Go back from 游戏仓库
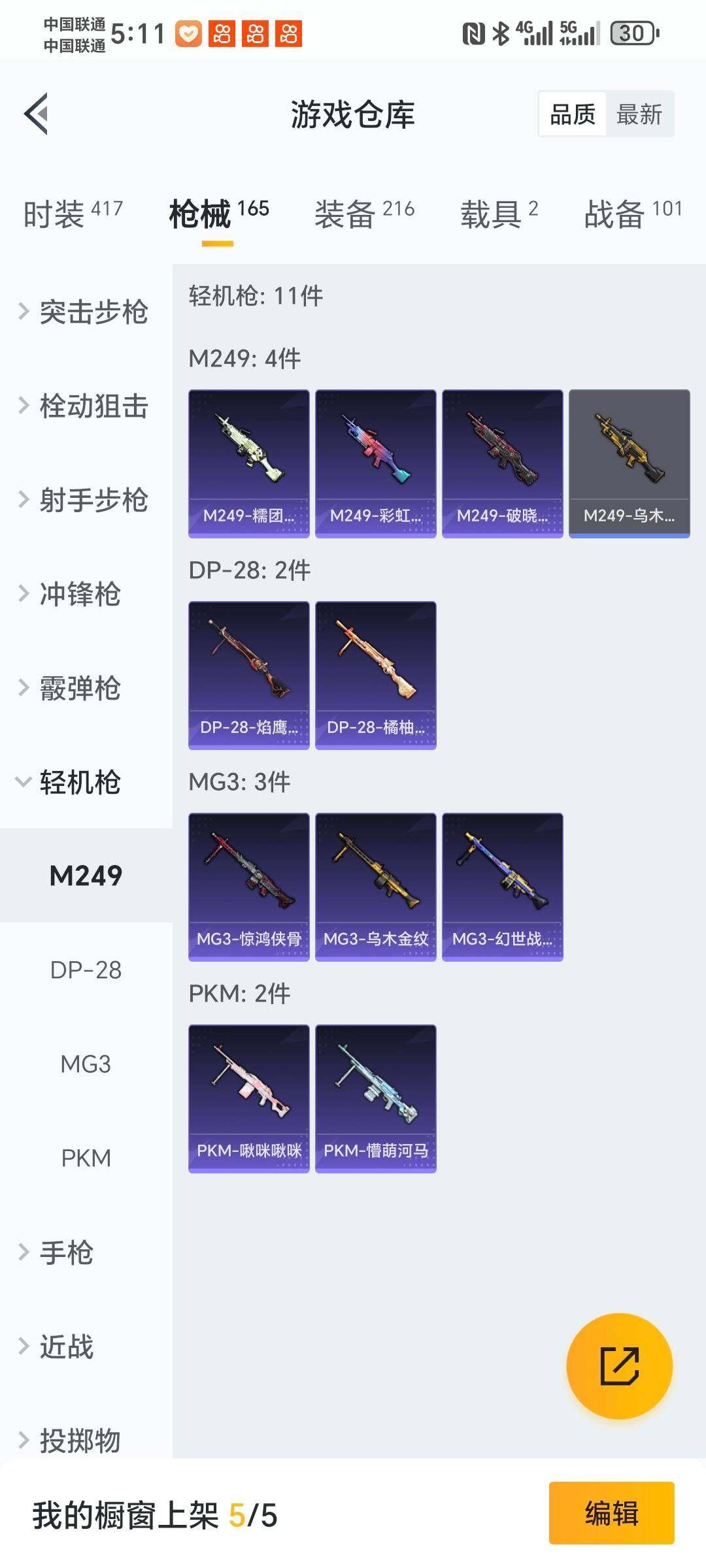 [x=37, y=114]
